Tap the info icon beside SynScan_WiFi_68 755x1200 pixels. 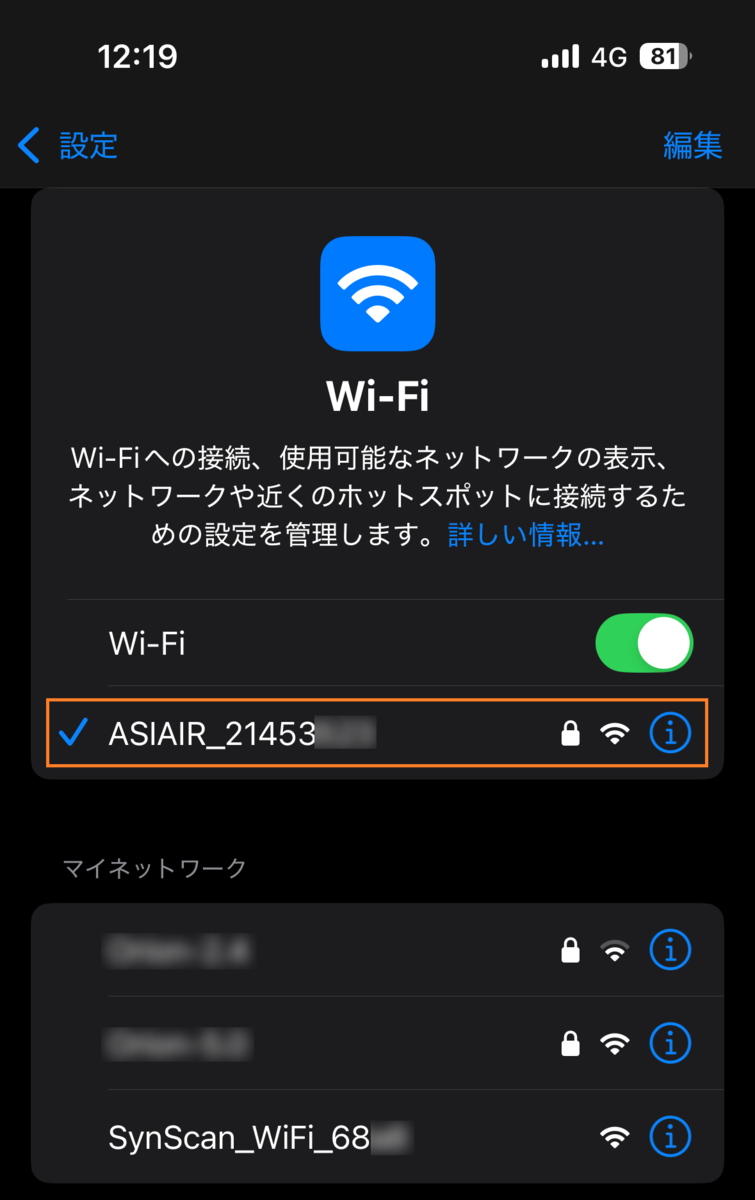[670, 1136]
